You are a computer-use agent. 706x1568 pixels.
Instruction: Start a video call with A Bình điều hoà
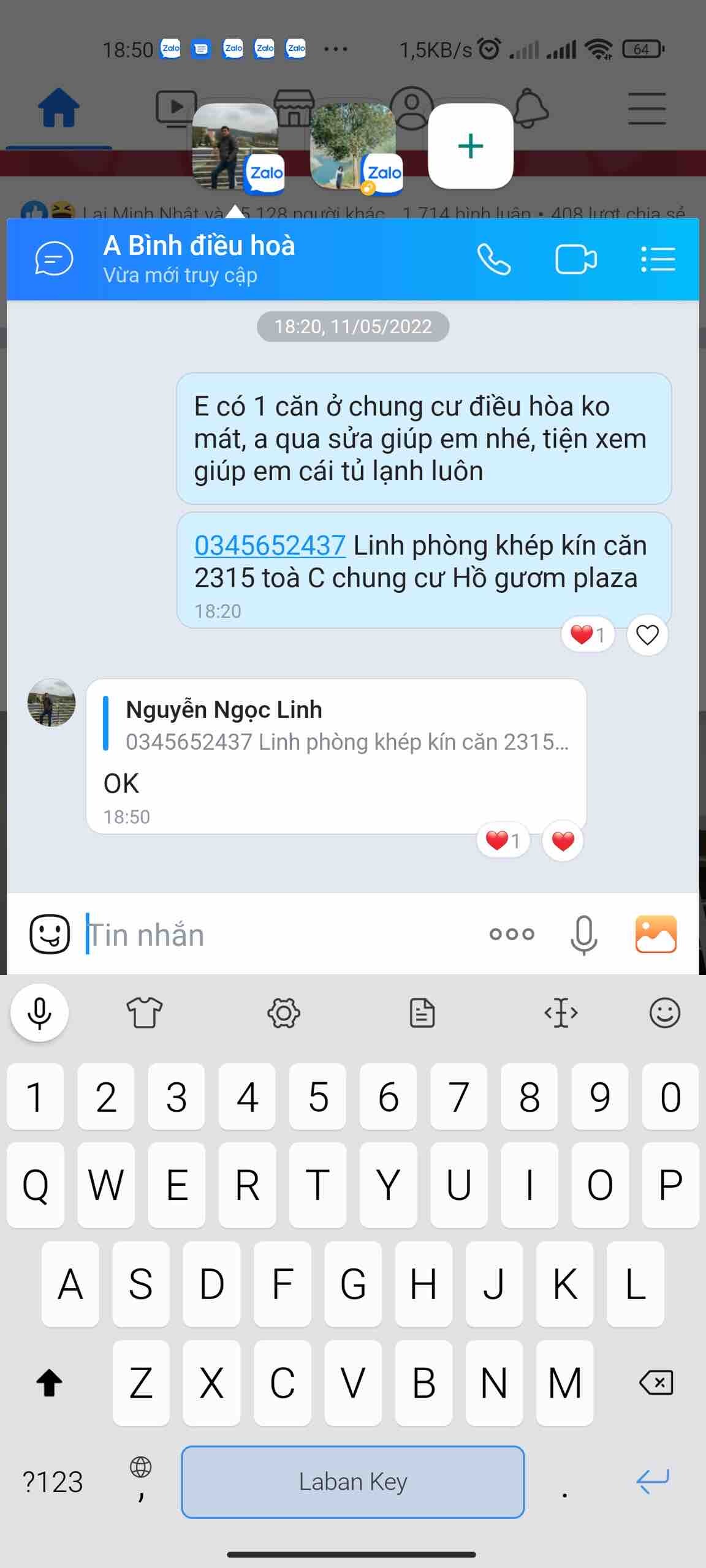pyautogui.click(x=575, y=260)
